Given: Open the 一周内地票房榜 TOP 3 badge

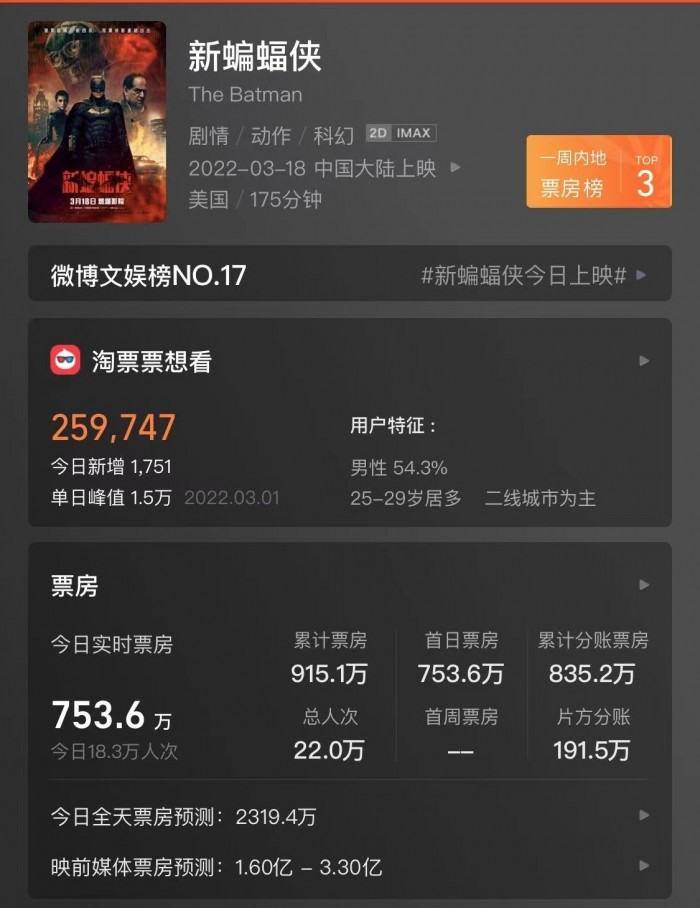Looking at the screenshot, I should click(x=598, y=172).
